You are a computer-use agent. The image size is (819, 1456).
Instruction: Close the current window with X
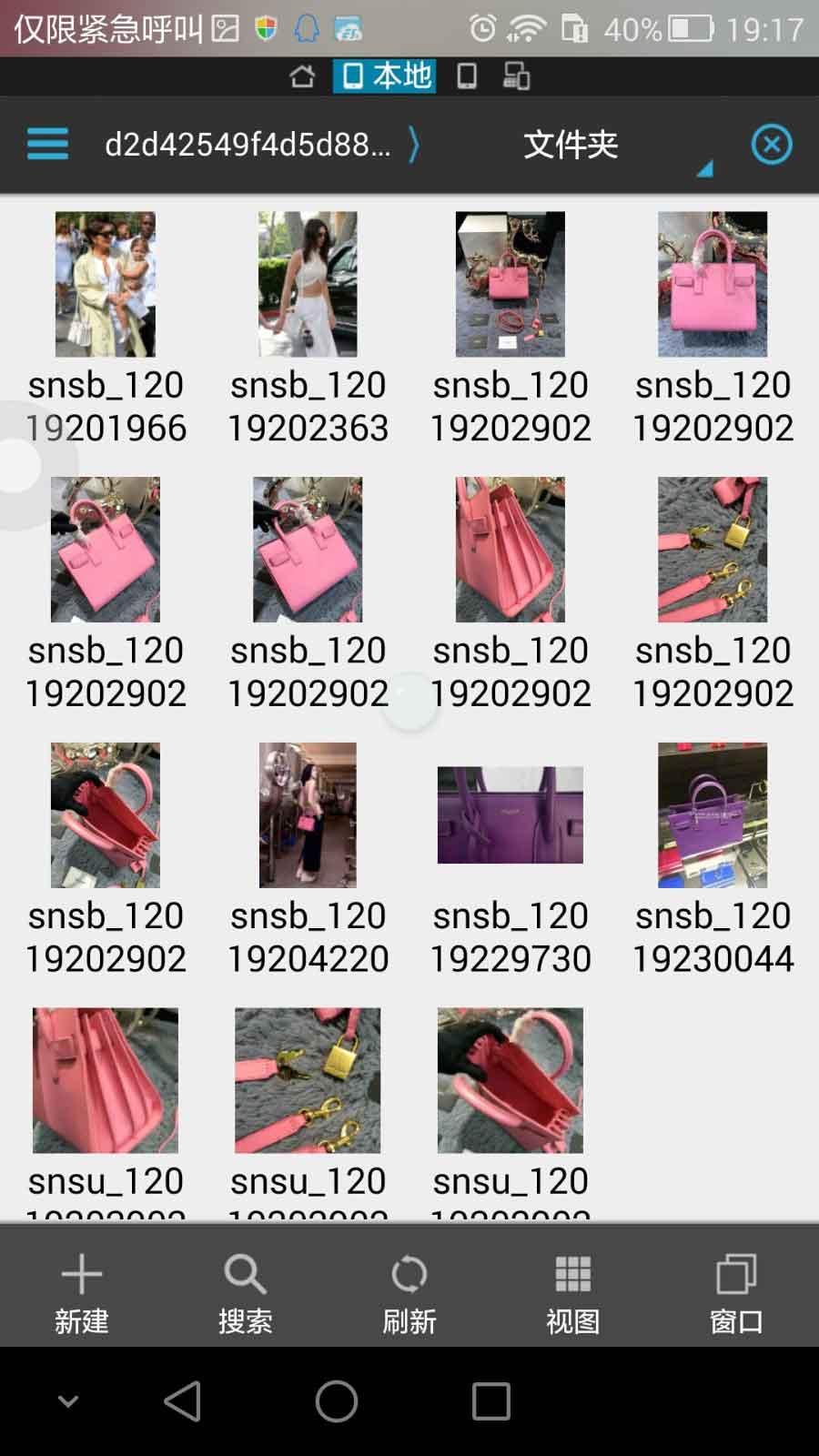(x=771, y=144)
